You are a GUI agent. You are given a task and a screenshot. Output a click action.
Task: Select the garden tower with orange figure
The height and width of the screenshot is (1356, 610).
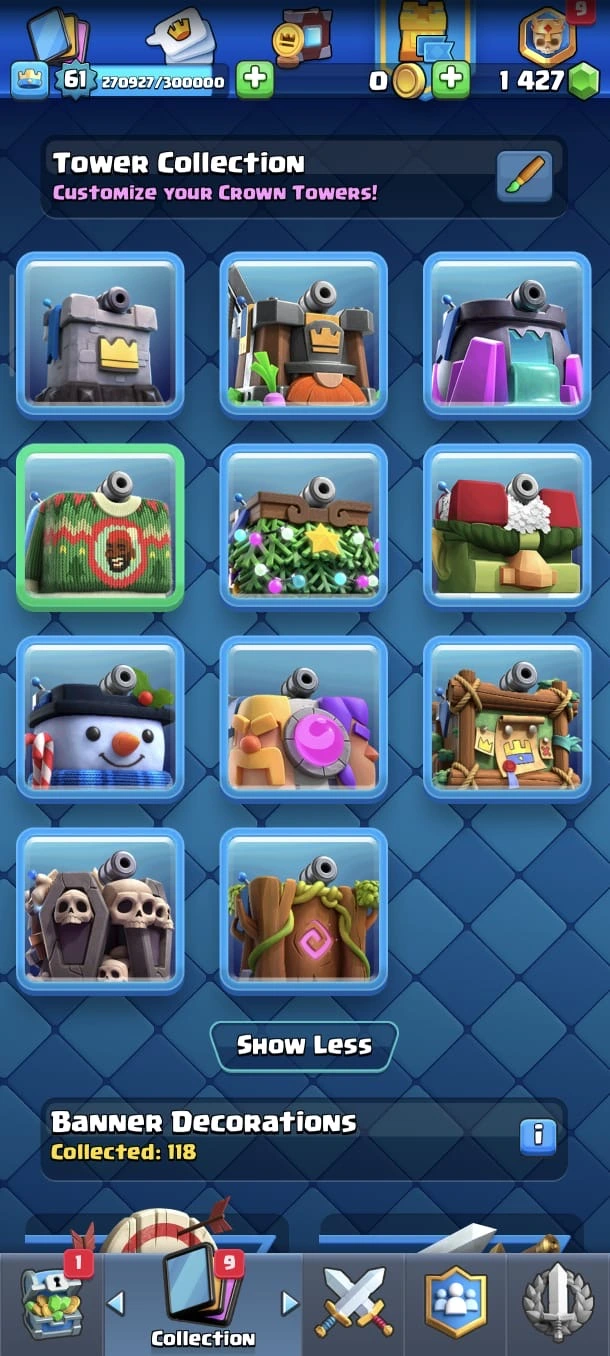point(303,335)
